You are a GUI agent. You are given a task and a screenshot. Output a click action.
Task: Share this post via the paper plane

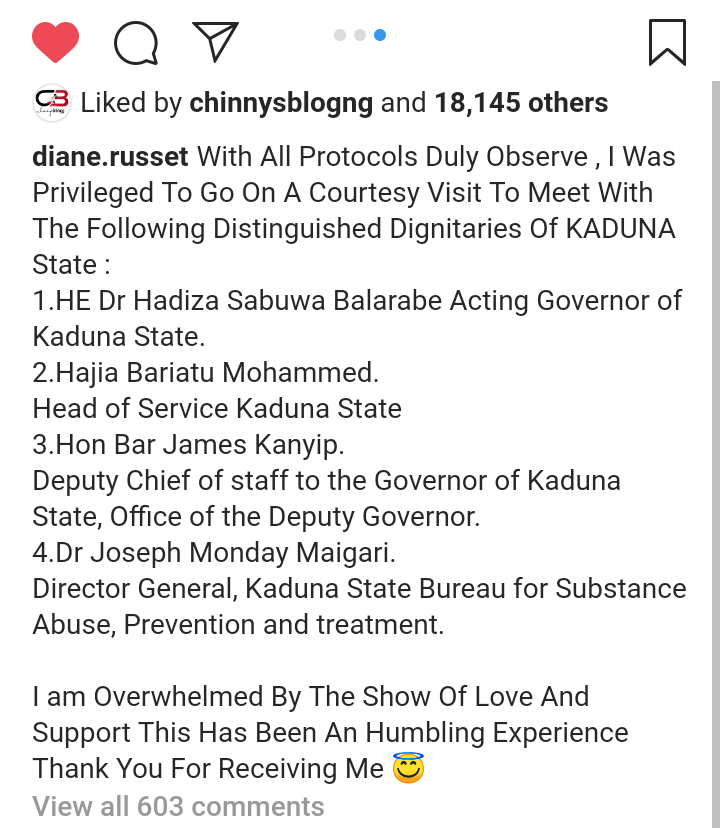(x=215, y=41)
